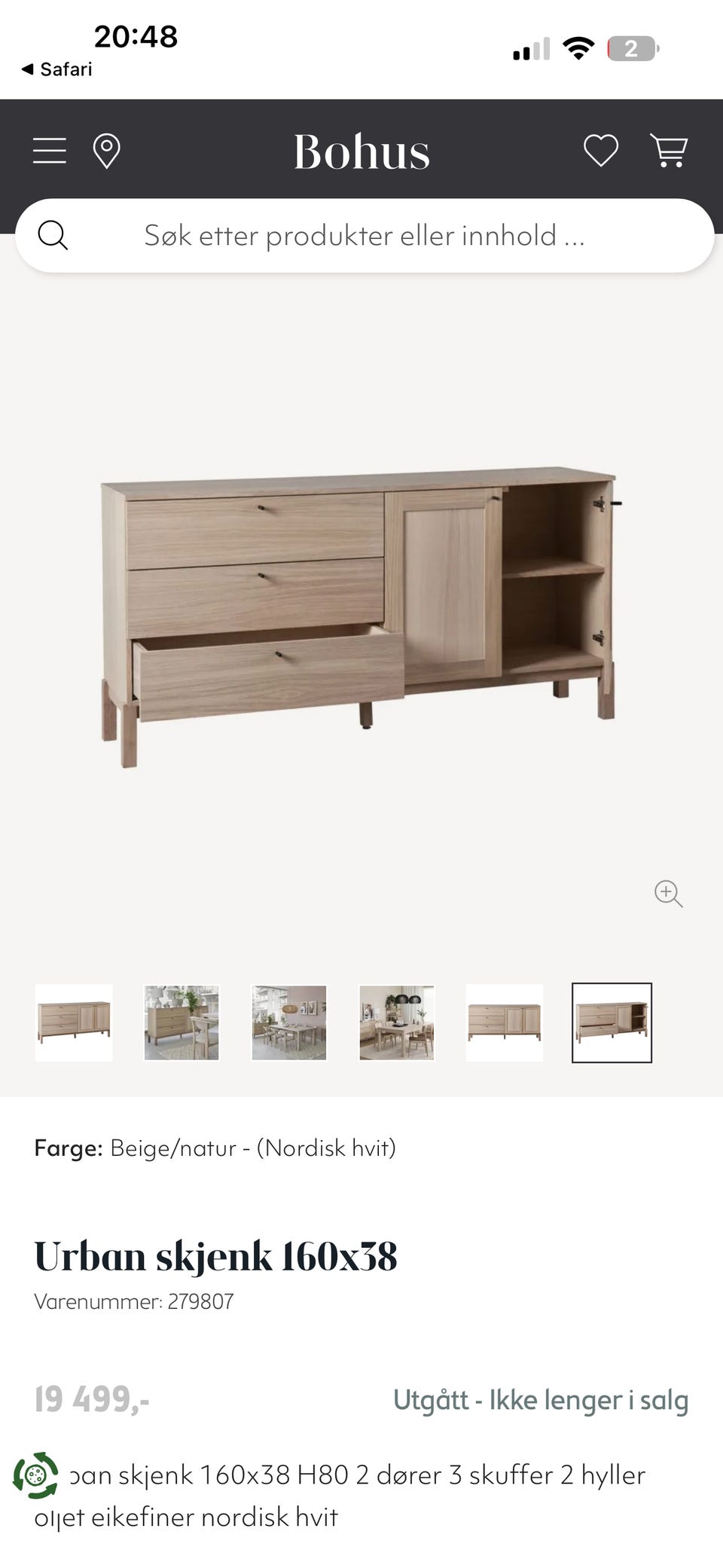Open the shopping cart

click(669, 151)
